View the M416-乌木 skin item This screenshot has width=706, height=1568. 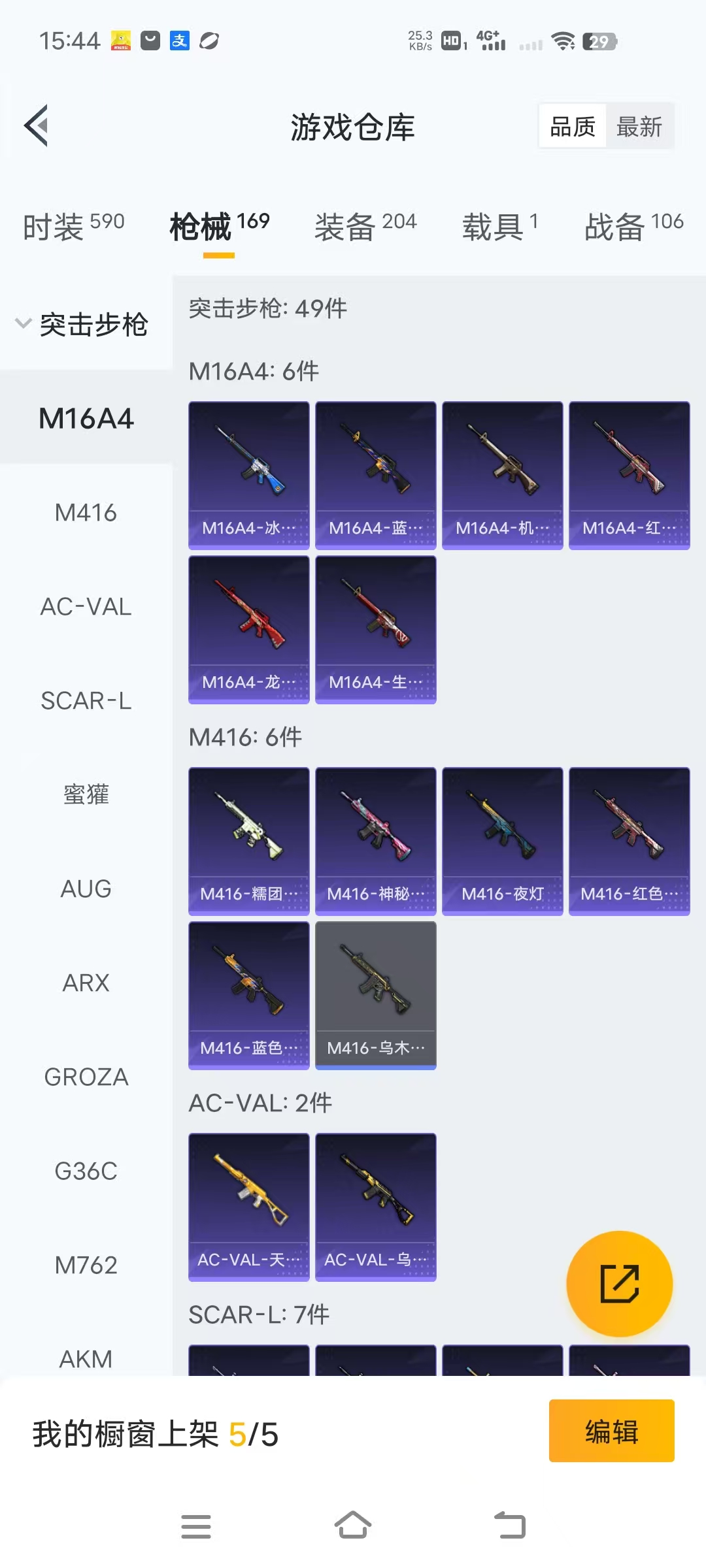point(375,995)
